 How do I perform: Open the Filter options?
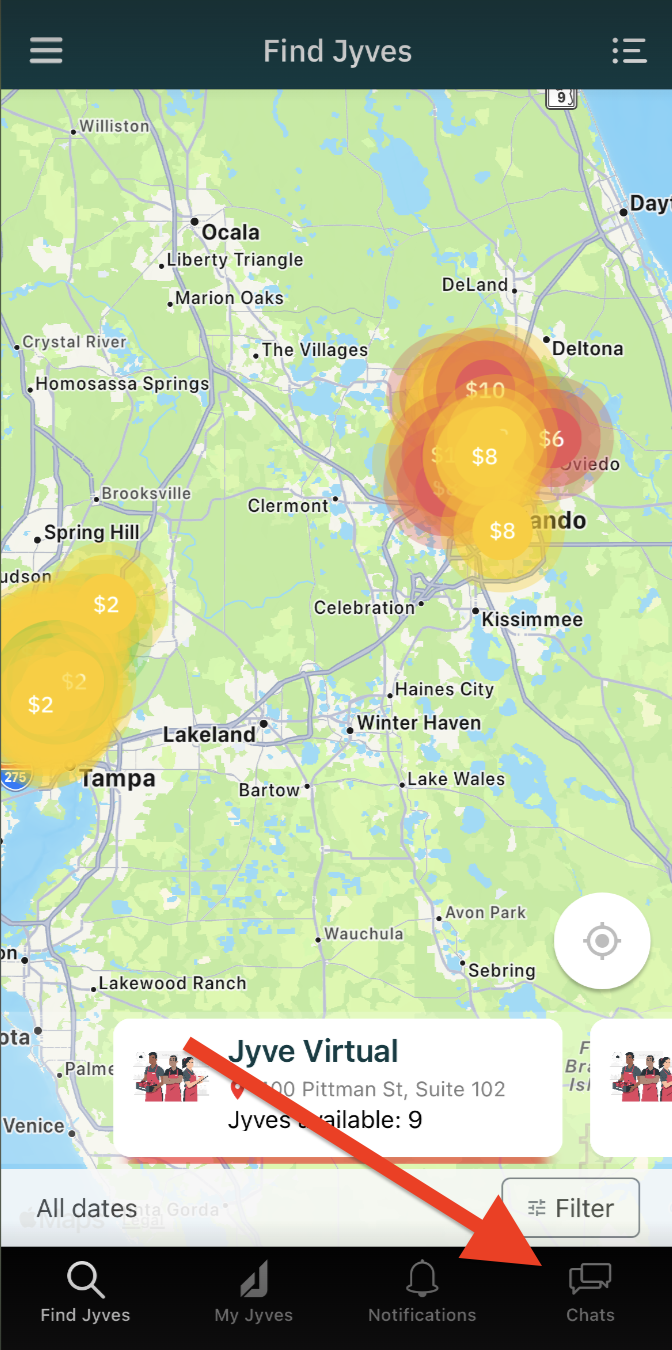[x=570, y=1208]
